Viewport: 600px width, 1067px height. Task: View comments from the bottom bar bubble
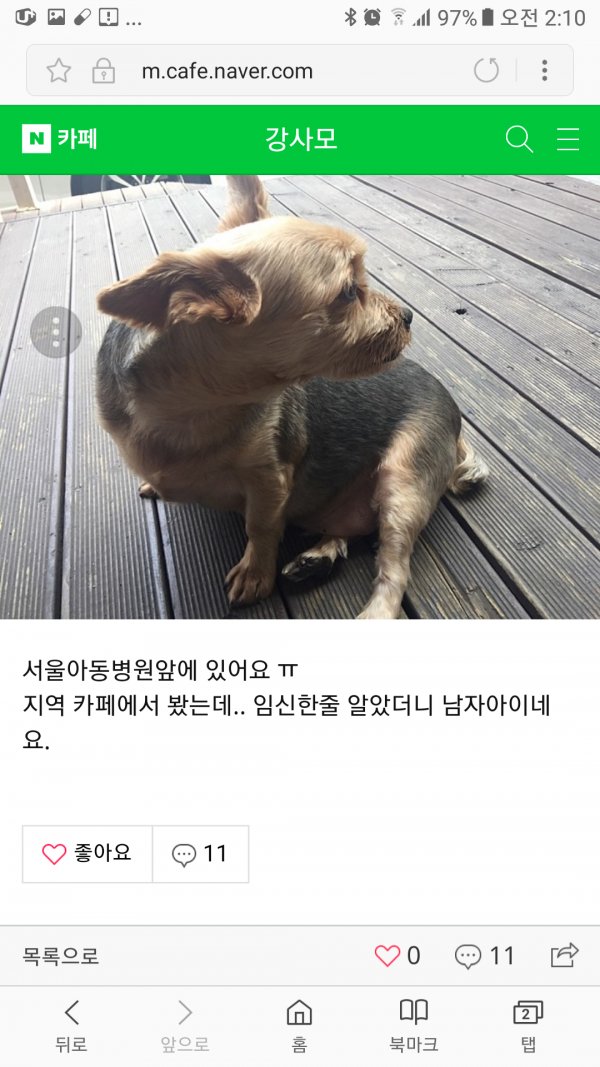coord(484,956)
